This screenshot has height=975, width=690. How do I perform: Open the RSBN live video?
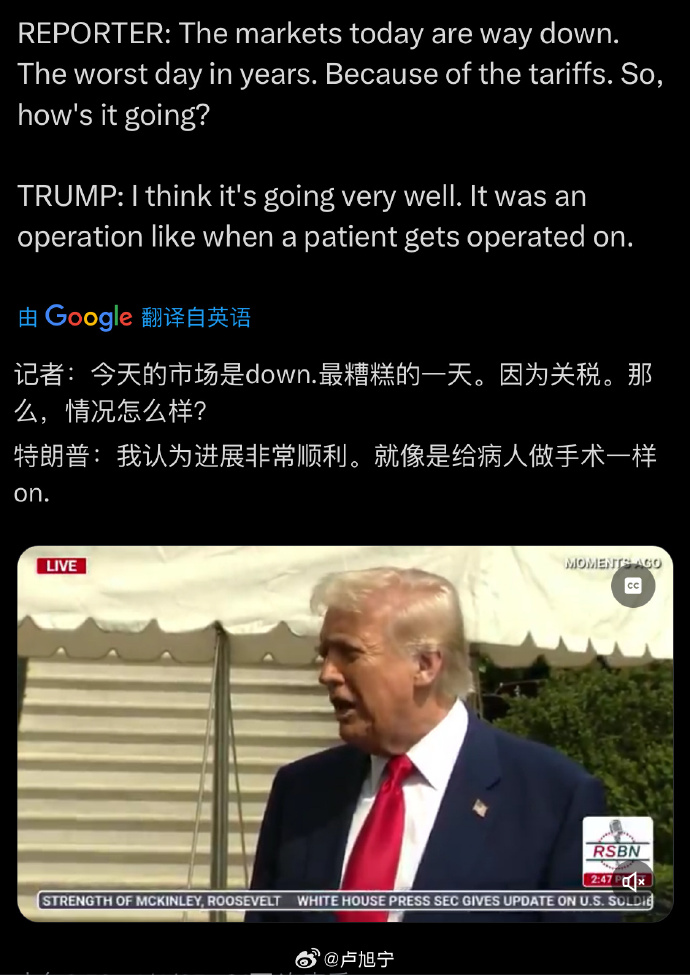[345, 732]
